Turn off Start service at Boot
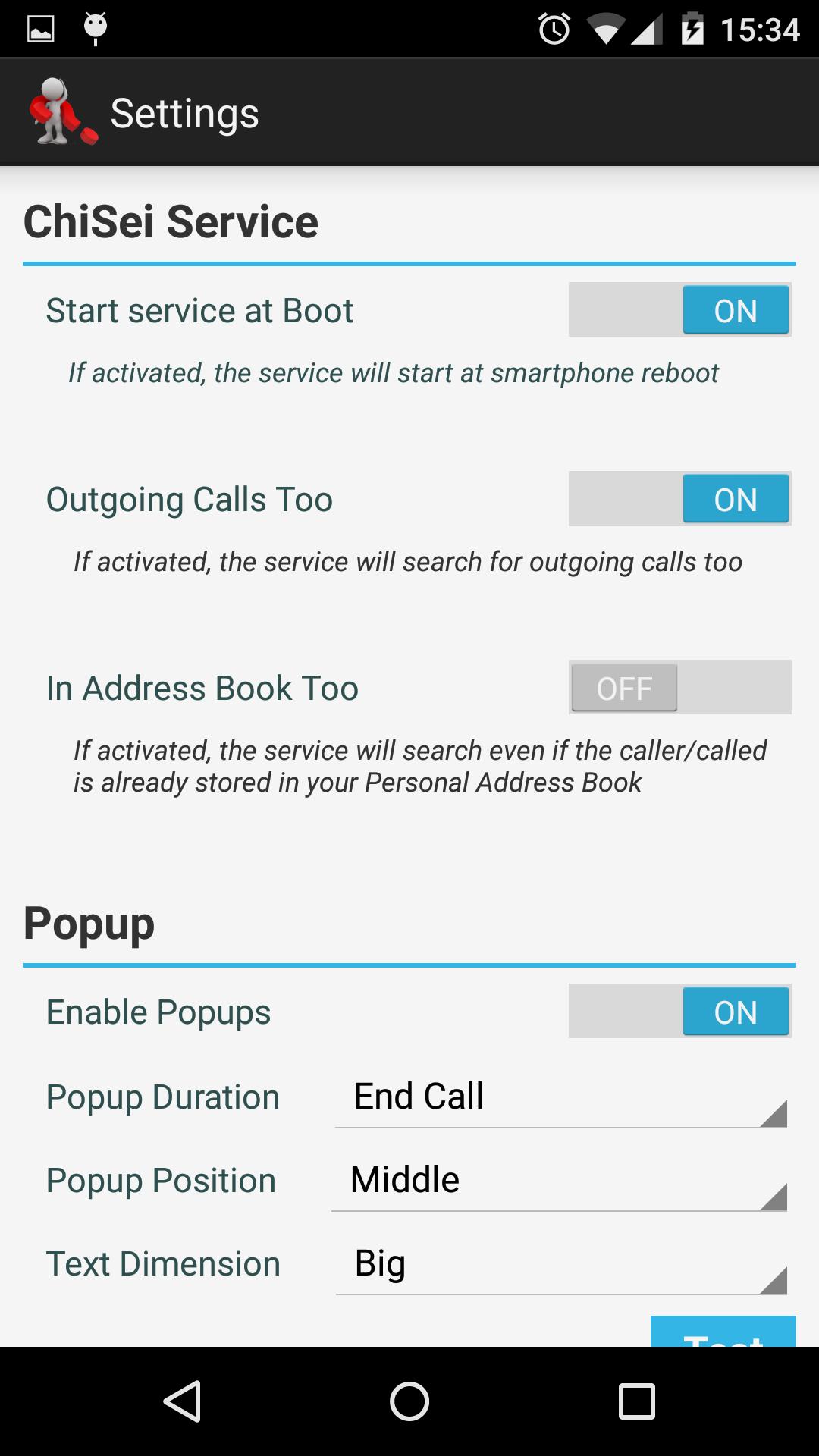This screenshot has width=819, height=1456. pyautogui.click(x=679, y=309)
